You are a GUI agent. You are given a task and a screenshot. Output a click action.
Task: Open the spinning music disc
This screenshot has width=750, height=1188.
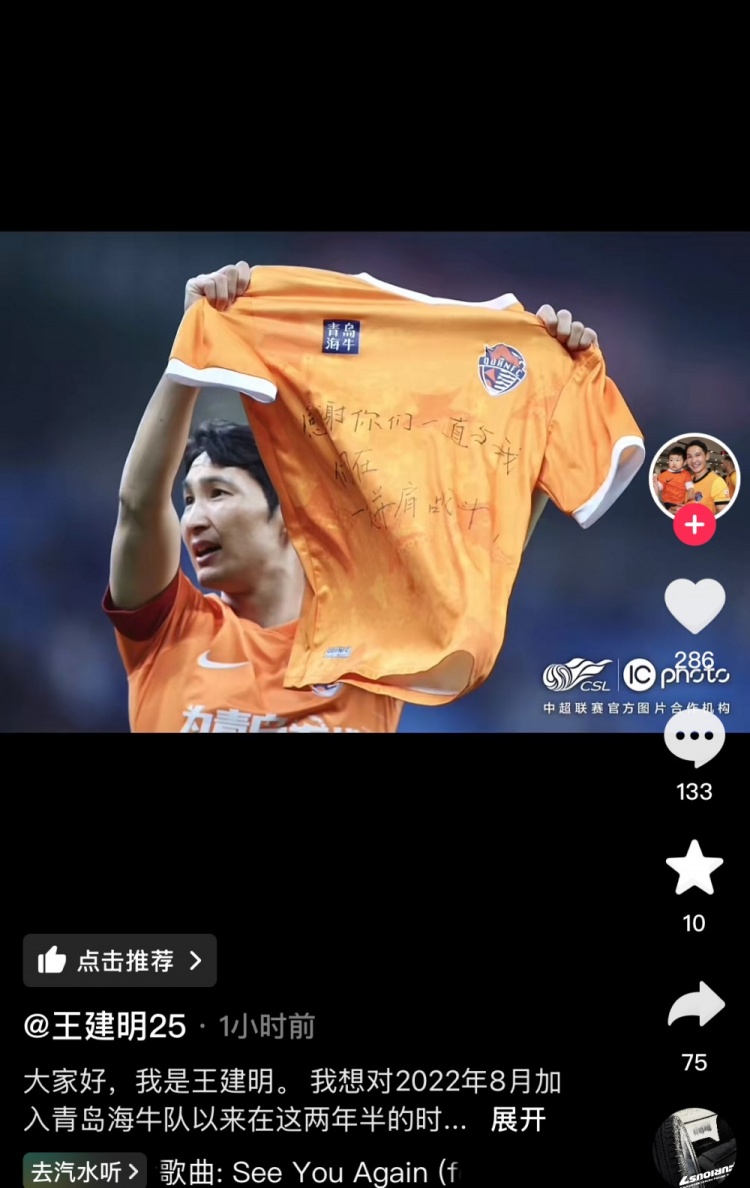click(694, 1150)
